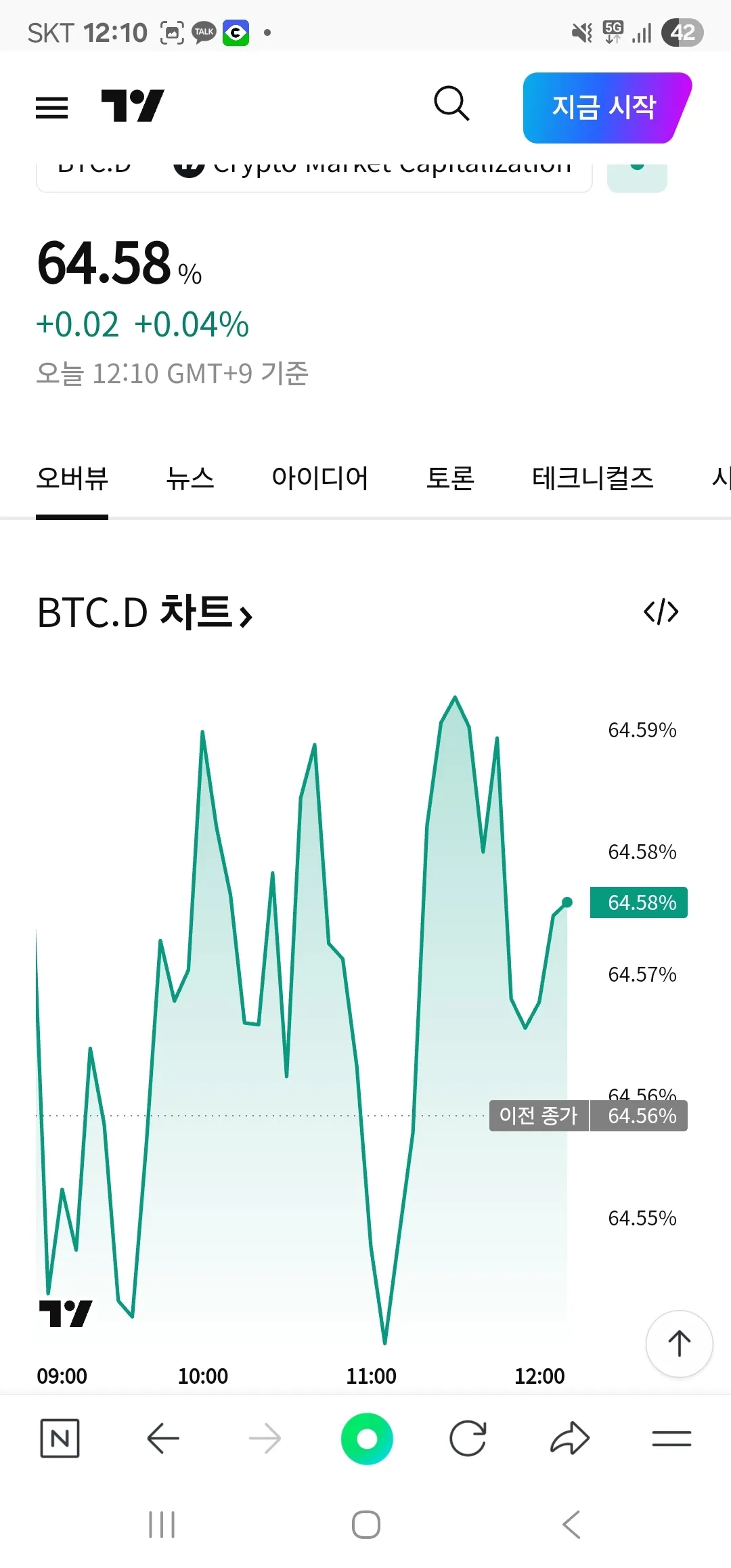Open the system recent apps

(x=162, y=1525)
